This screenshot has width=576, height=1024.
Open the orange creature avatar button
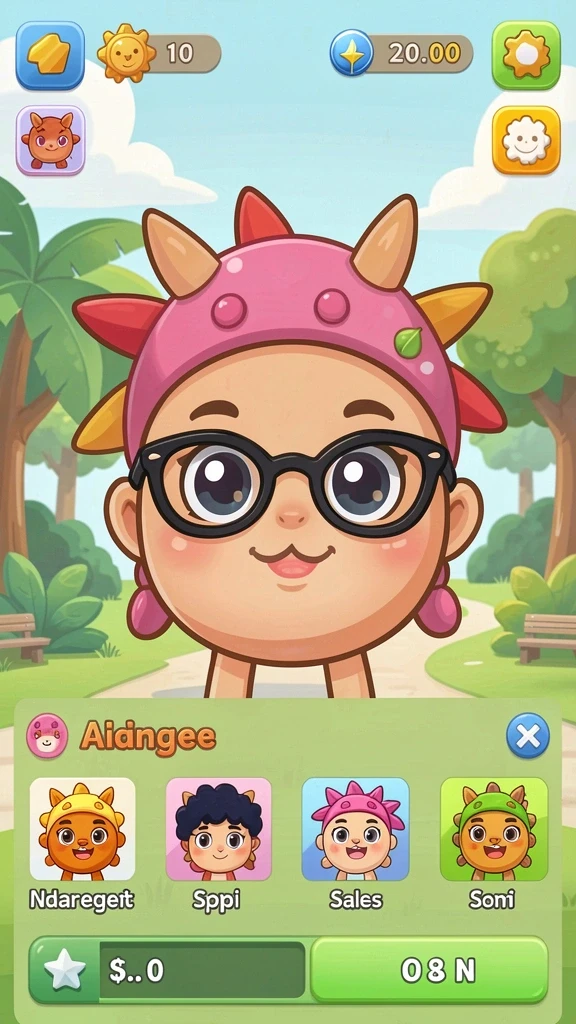[50, 140]
